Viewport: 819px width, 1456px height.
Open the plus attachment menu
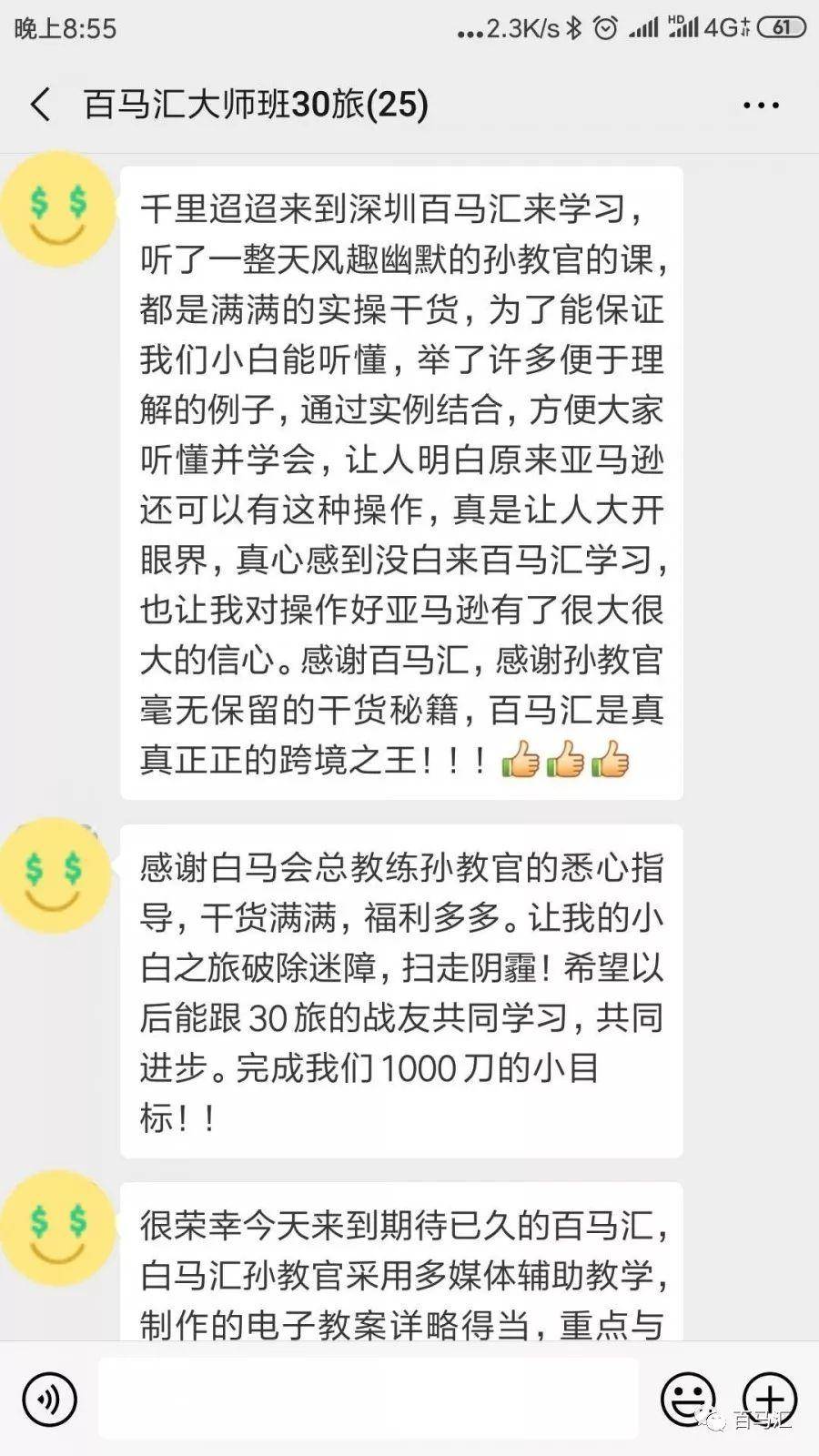click(770, 1399)
